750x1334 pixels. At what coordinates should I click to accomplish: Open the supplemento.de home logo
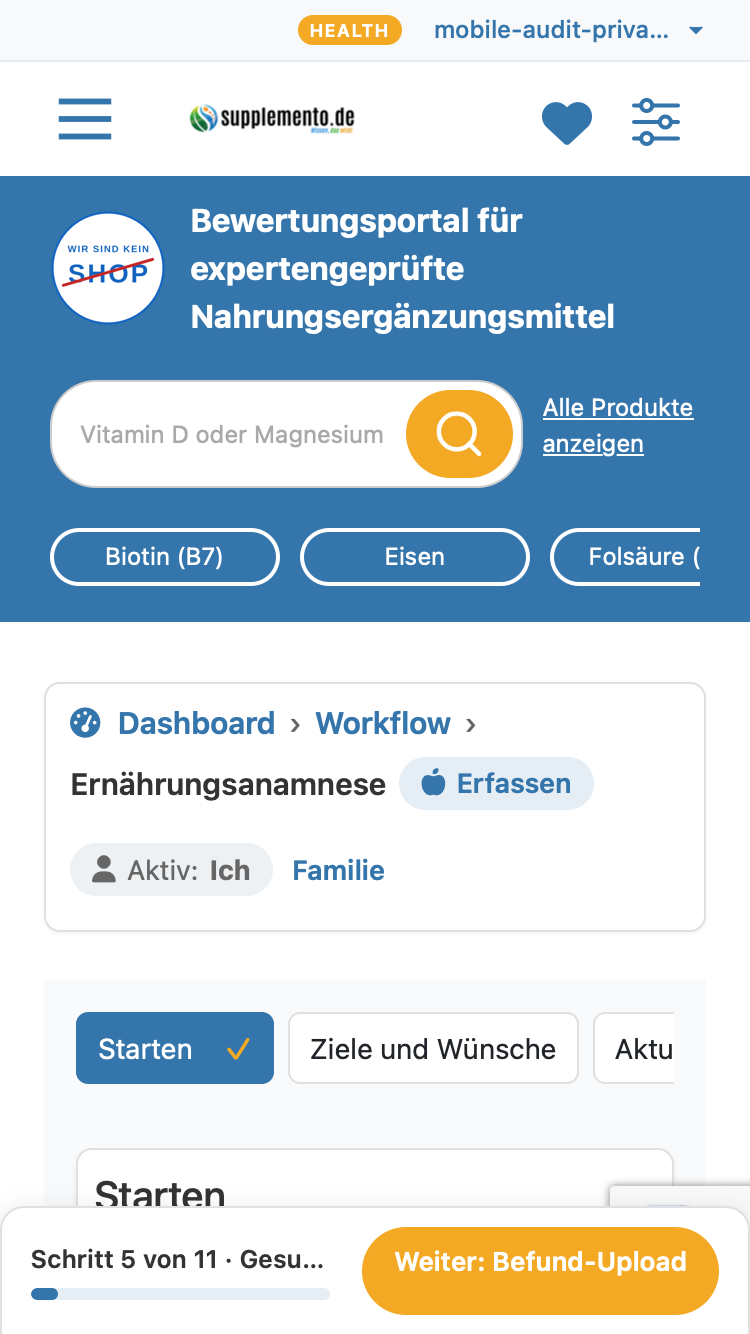pyautogui.click(x=272, y=120)
